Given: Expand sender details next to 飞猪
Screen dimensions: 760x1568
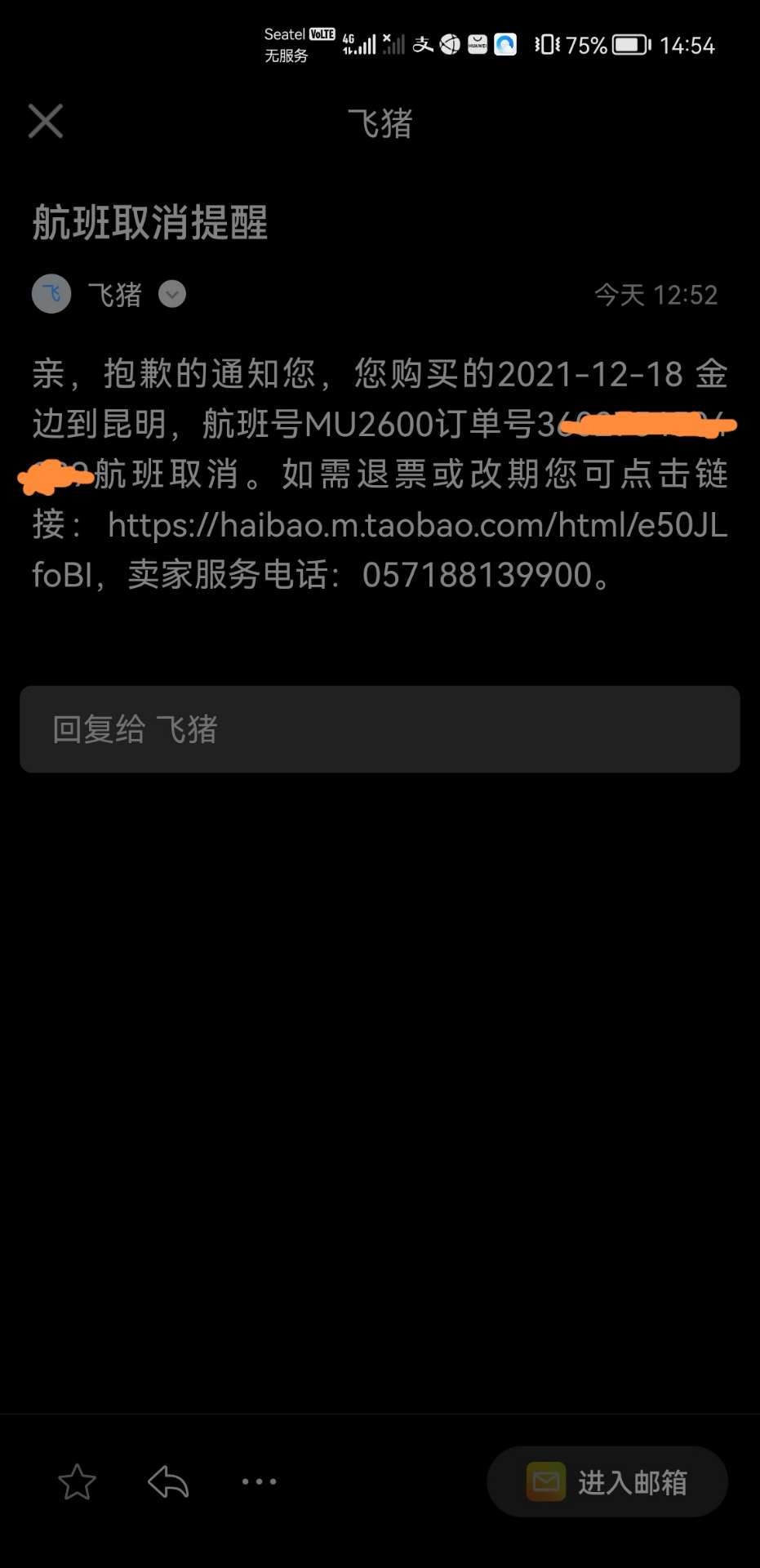Looking at the screenshot, I should pos(171,294).
